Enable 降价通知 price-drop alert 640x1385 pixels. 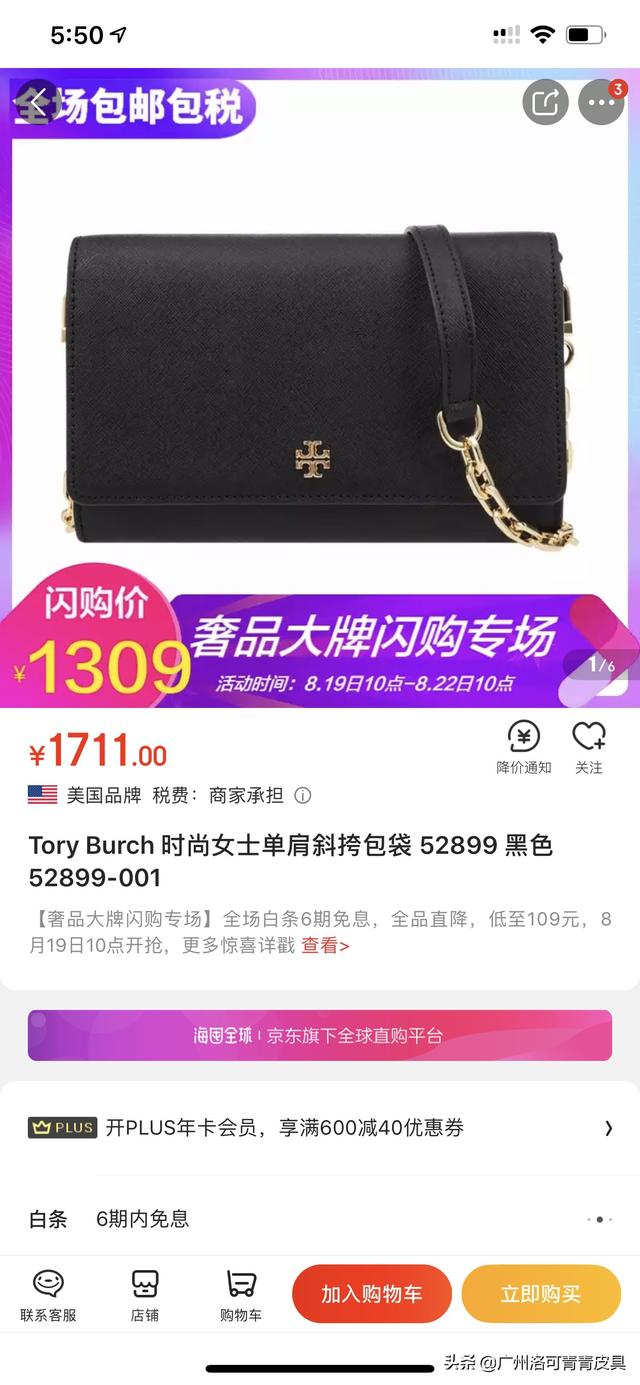click(x=524, y=748)
